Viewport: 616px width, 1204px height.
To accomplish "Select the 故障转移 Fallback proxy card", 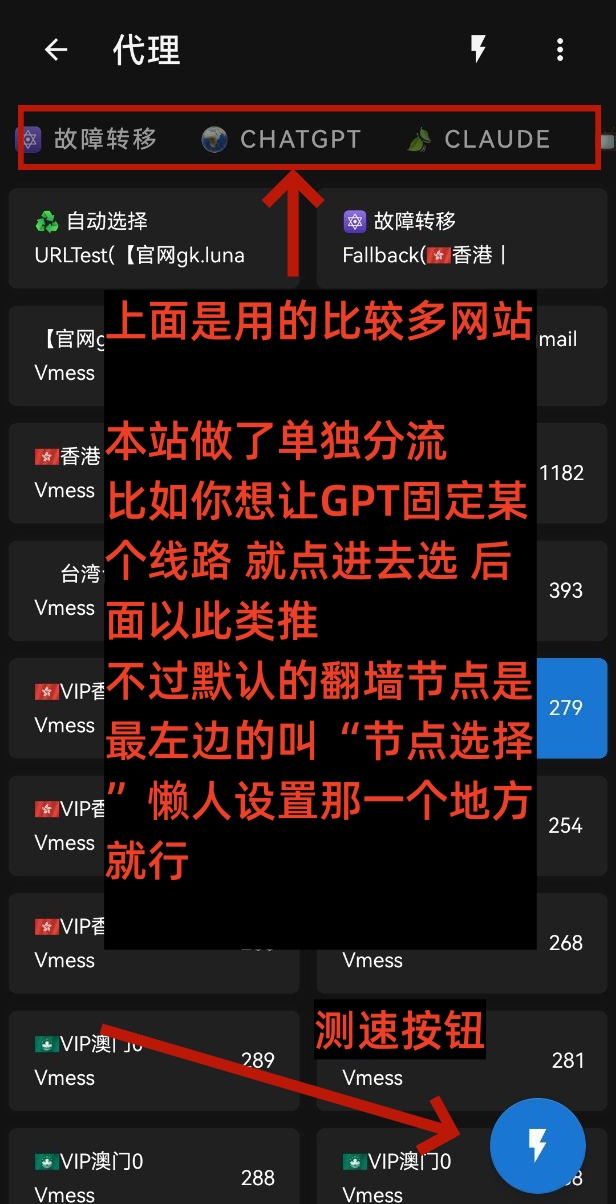I will point(460,238).
